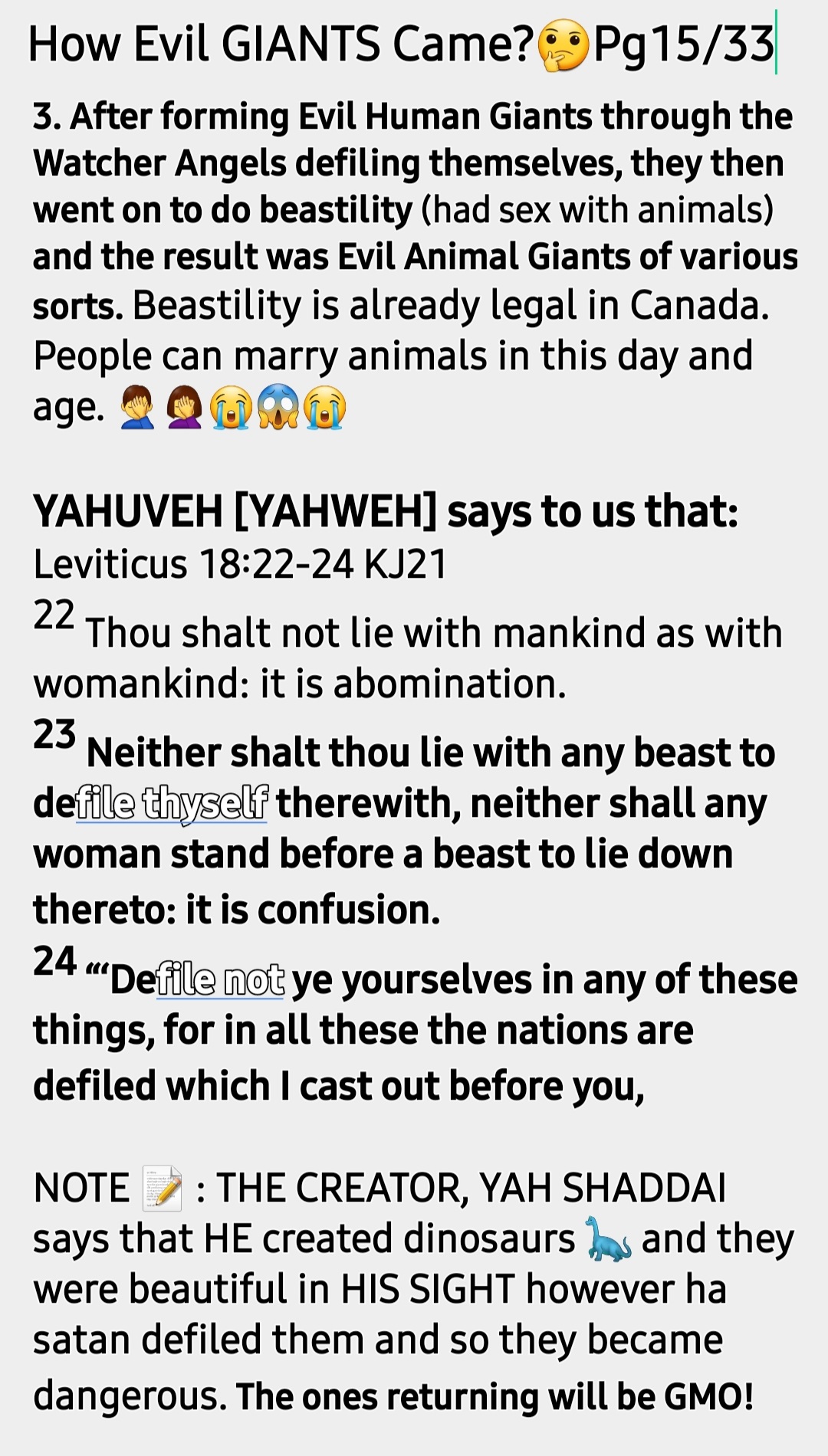Tap the note title field
The image size is (828, 1456).
click(x=400, y=44)
